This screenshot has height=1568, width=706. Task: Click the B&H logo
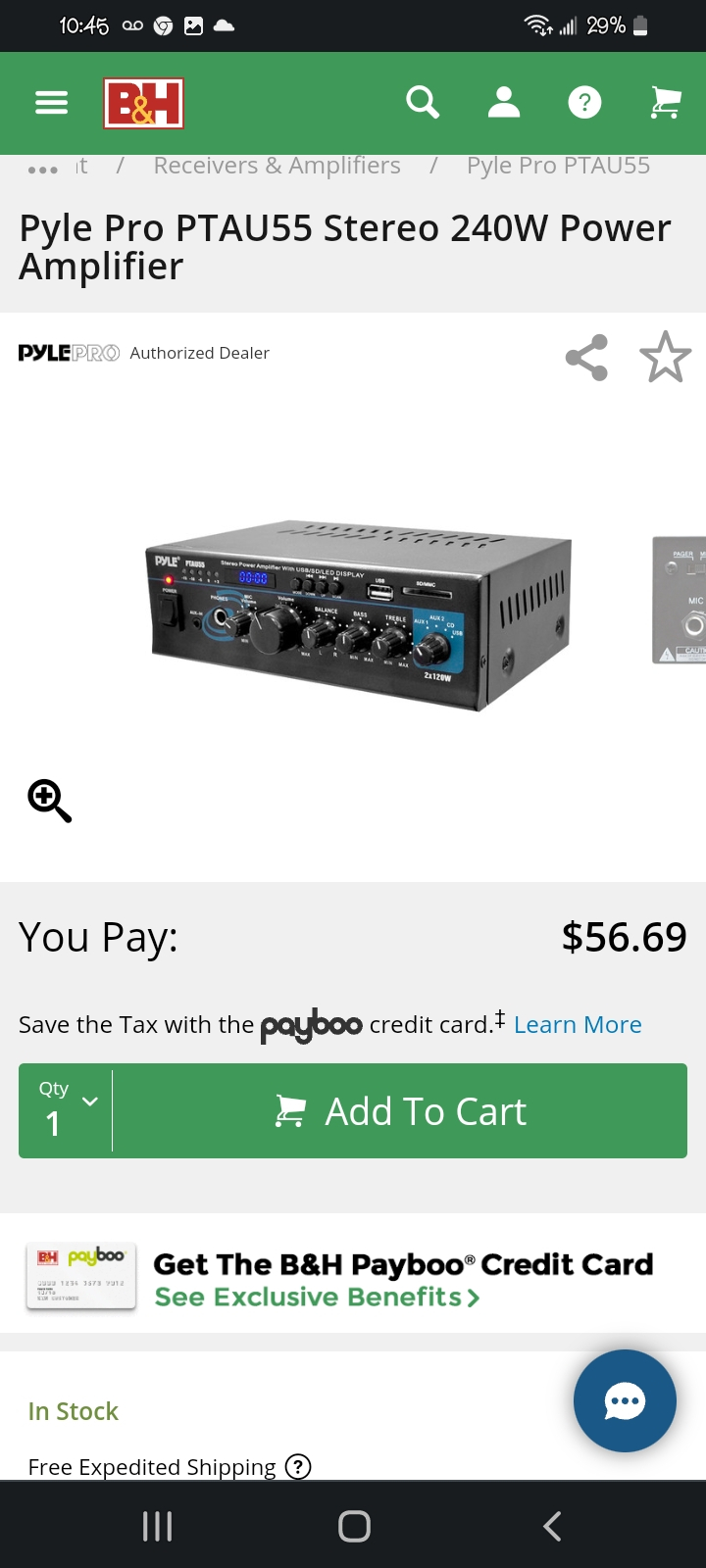click(x=143, y=102)
